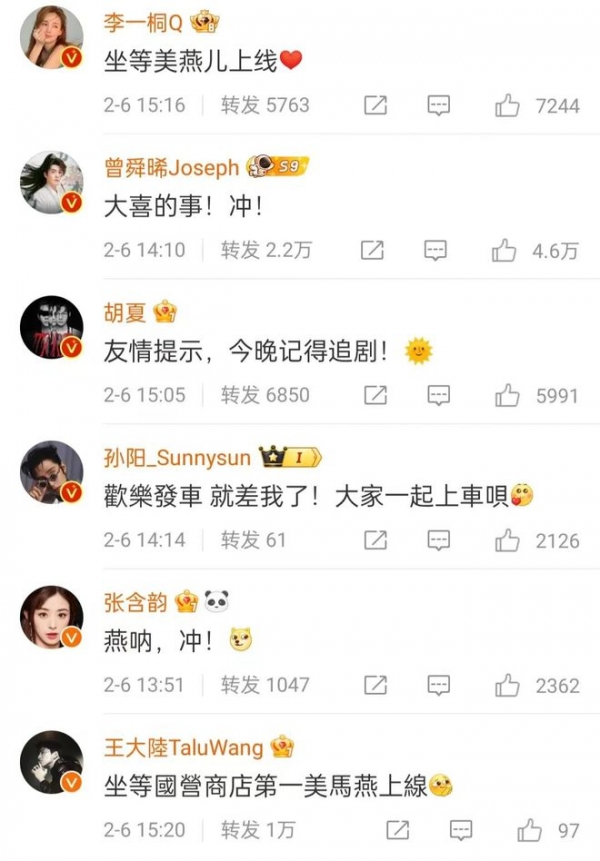Reply to 曾舜晞Joseph's comment
600x861 pixels.
coord(435,250)
